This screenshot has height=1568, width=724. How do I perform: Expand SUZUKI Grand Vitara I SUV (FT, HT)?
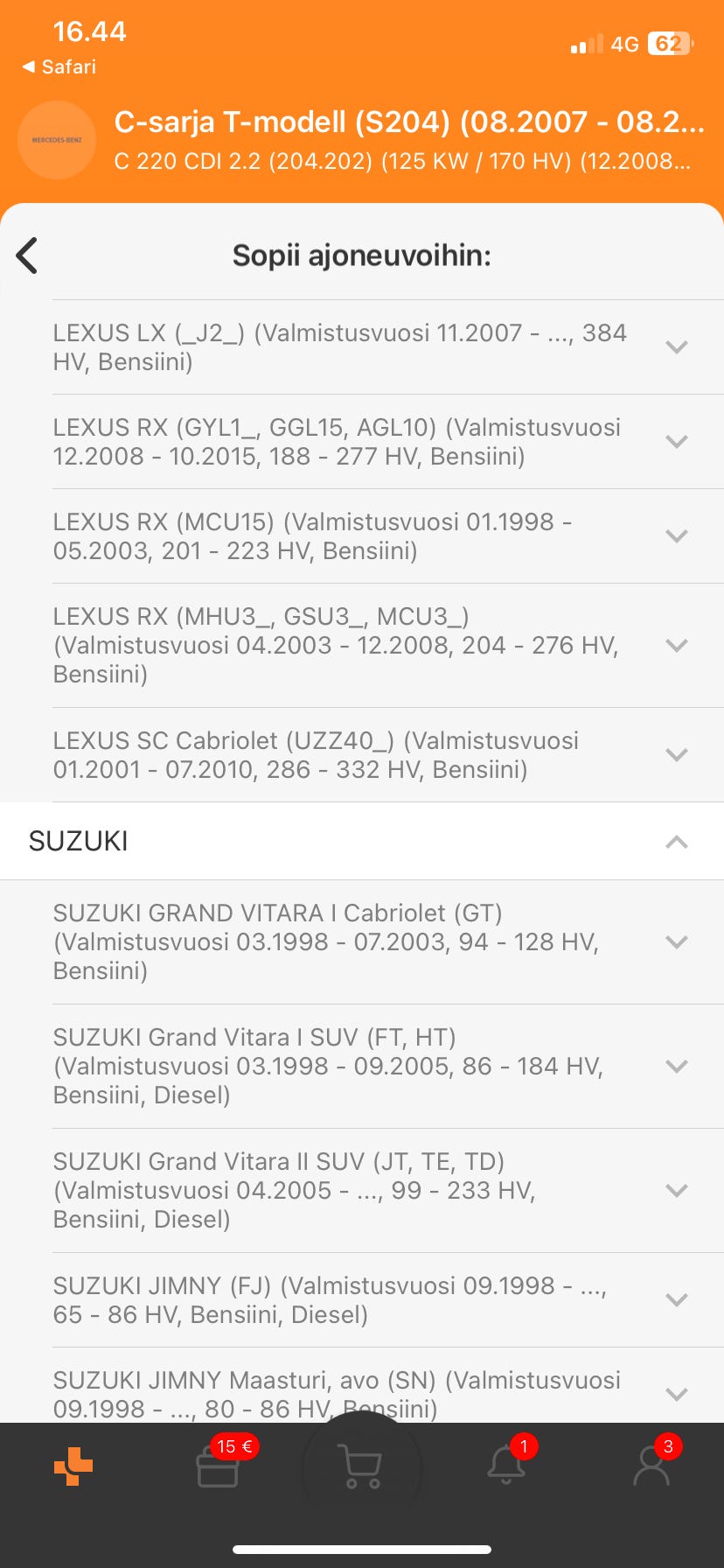tap(676, 1067)
